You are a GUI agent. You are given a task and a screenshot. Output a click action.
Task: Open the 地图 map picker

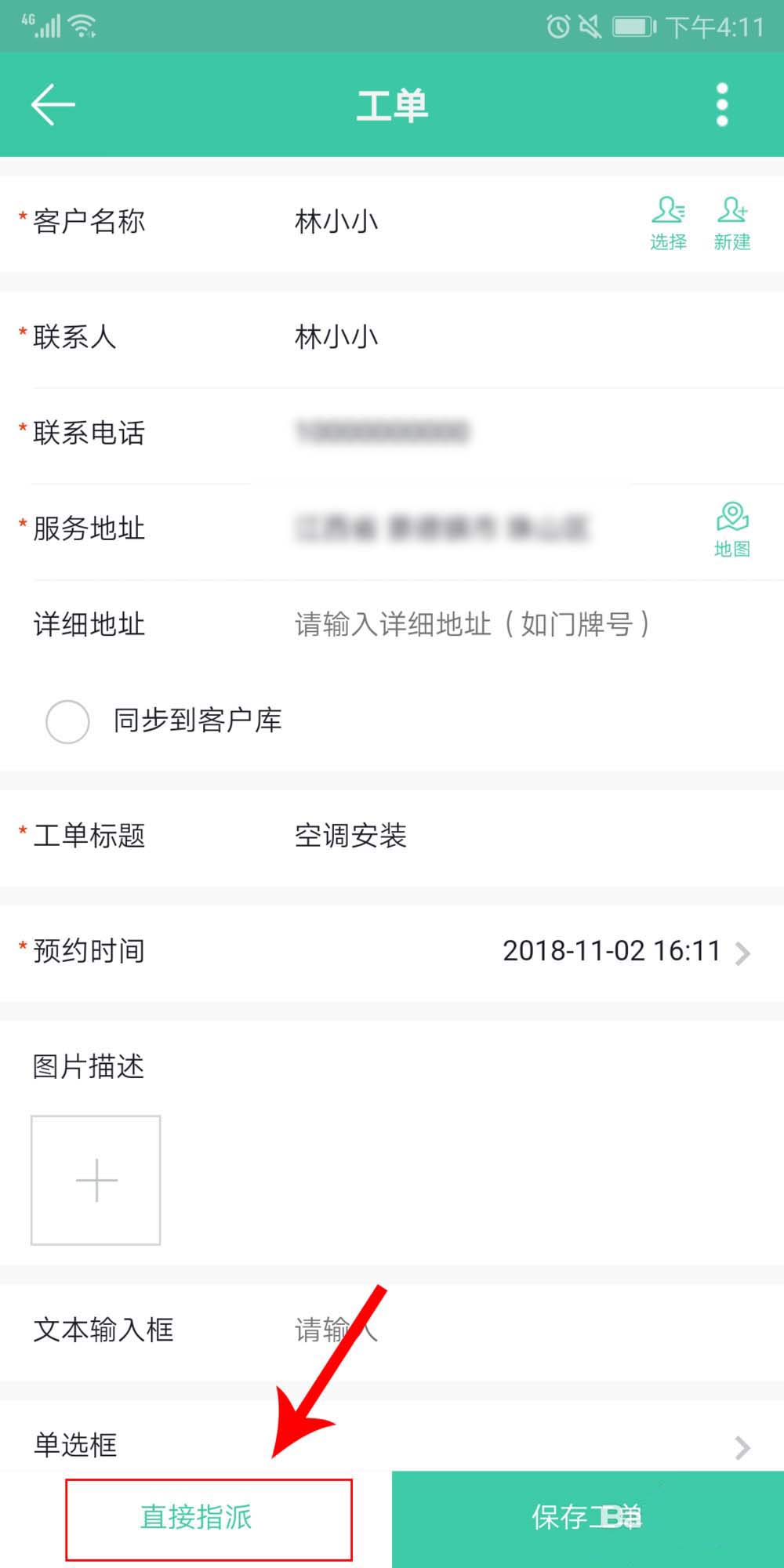732,529
